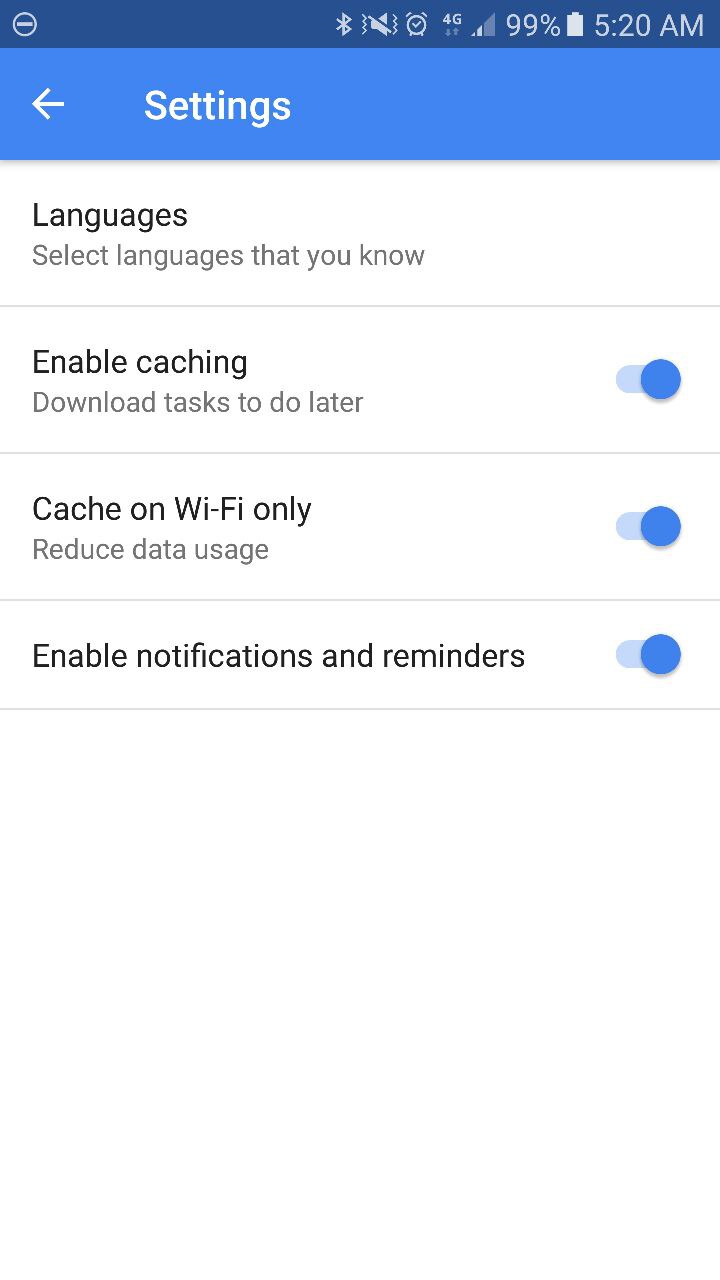Go back using the arrow in Settings
Viewport: 720px width, 1280px height.
coord(48,104)
